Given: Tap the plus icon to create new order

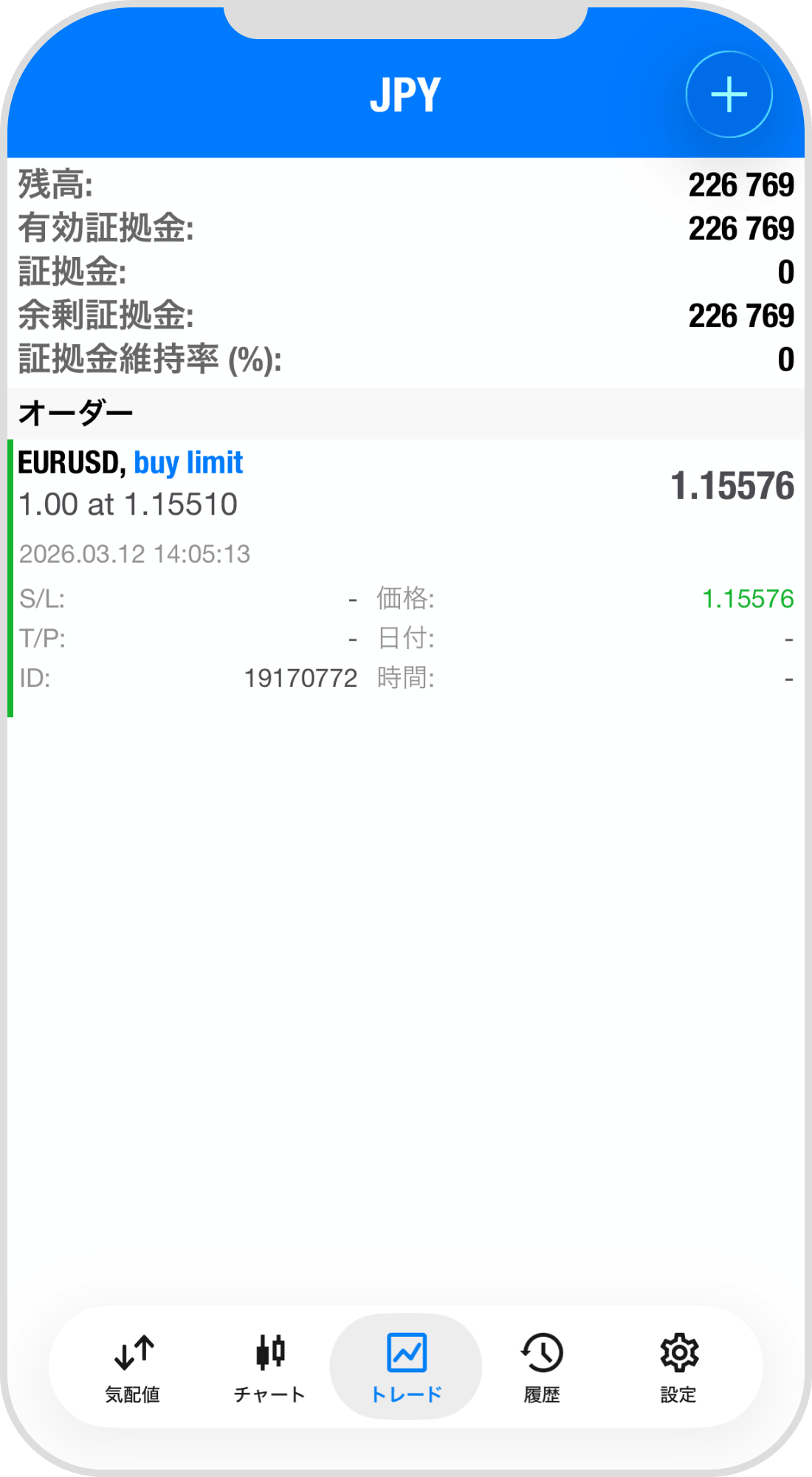Looking at the screenshot, I should pos(728,95).
